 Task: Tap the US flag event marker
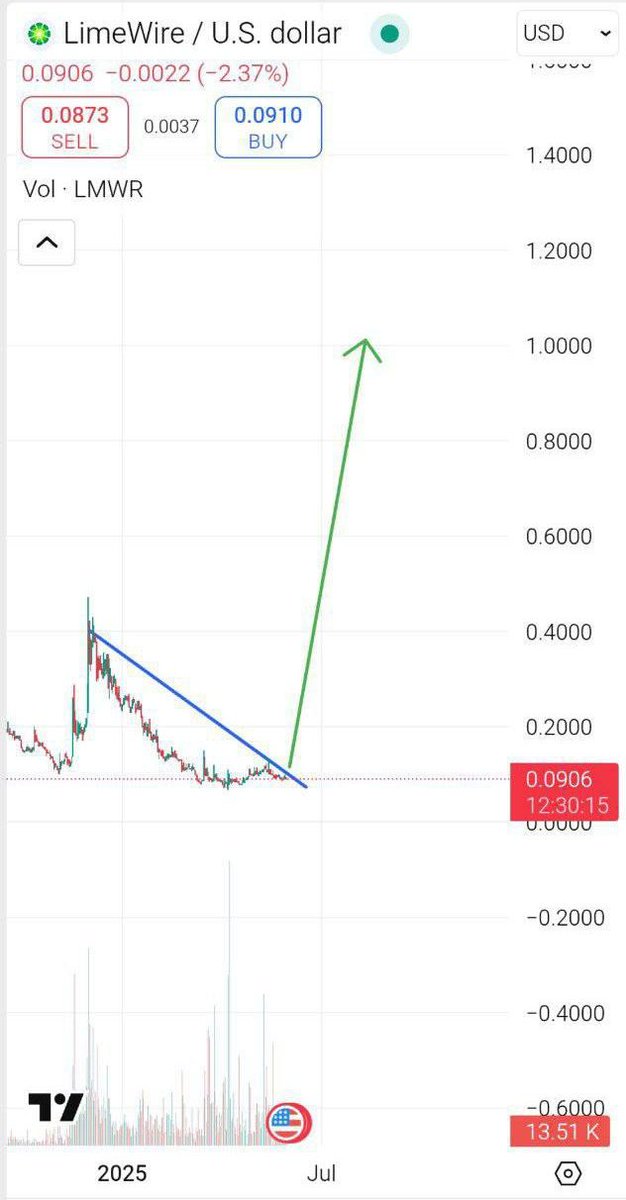289,1125
